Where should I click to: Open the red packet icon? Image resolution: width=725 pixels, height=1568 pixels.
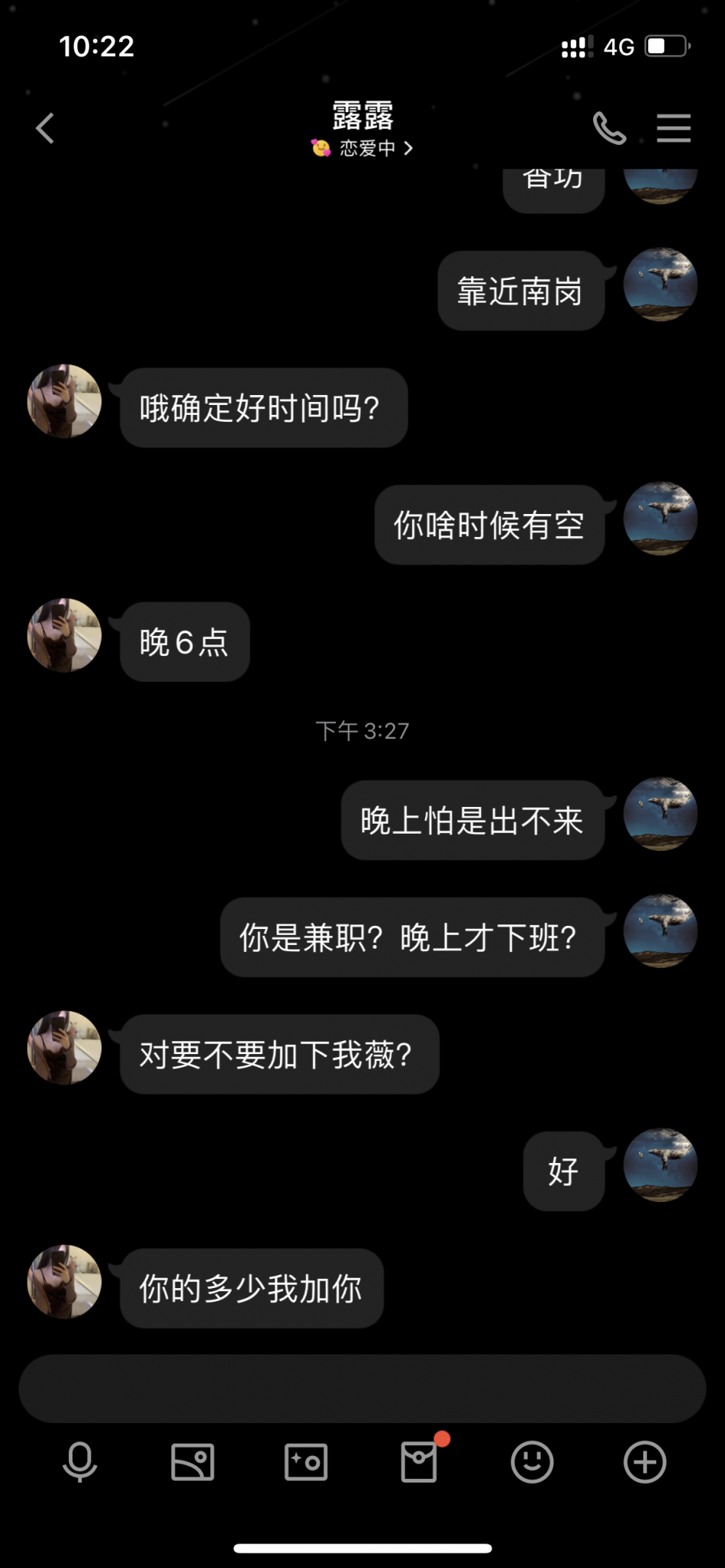419,1462
